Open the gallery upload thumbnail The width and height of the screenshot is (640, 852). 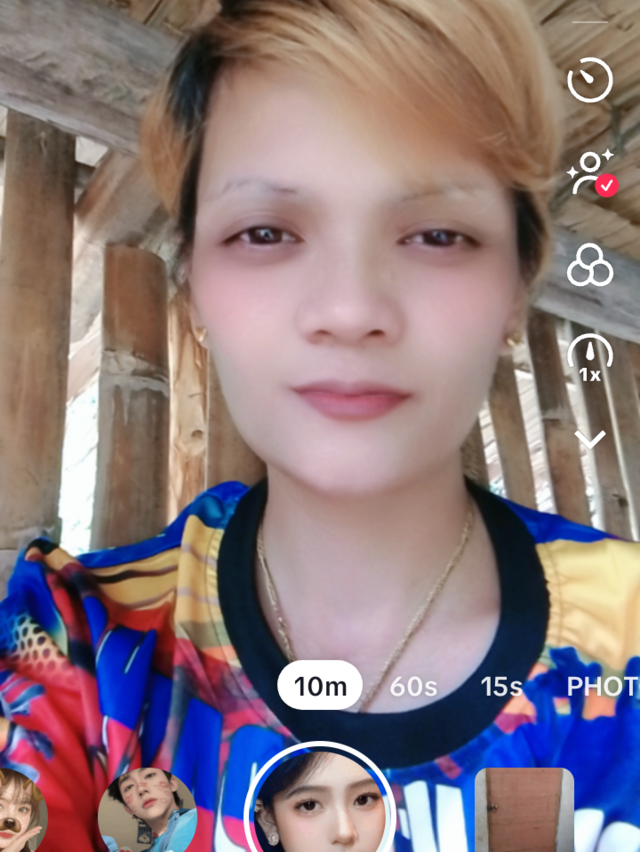[x=524, y=810]
